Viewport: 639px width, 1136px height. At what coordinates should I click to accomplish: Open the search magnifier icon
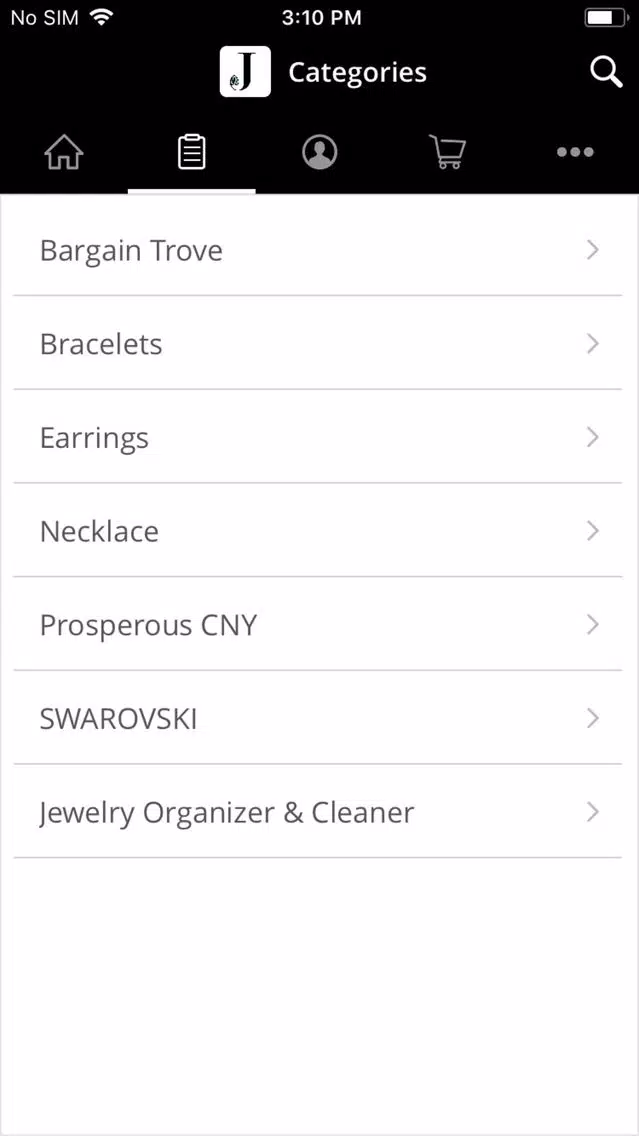point(606,72)
